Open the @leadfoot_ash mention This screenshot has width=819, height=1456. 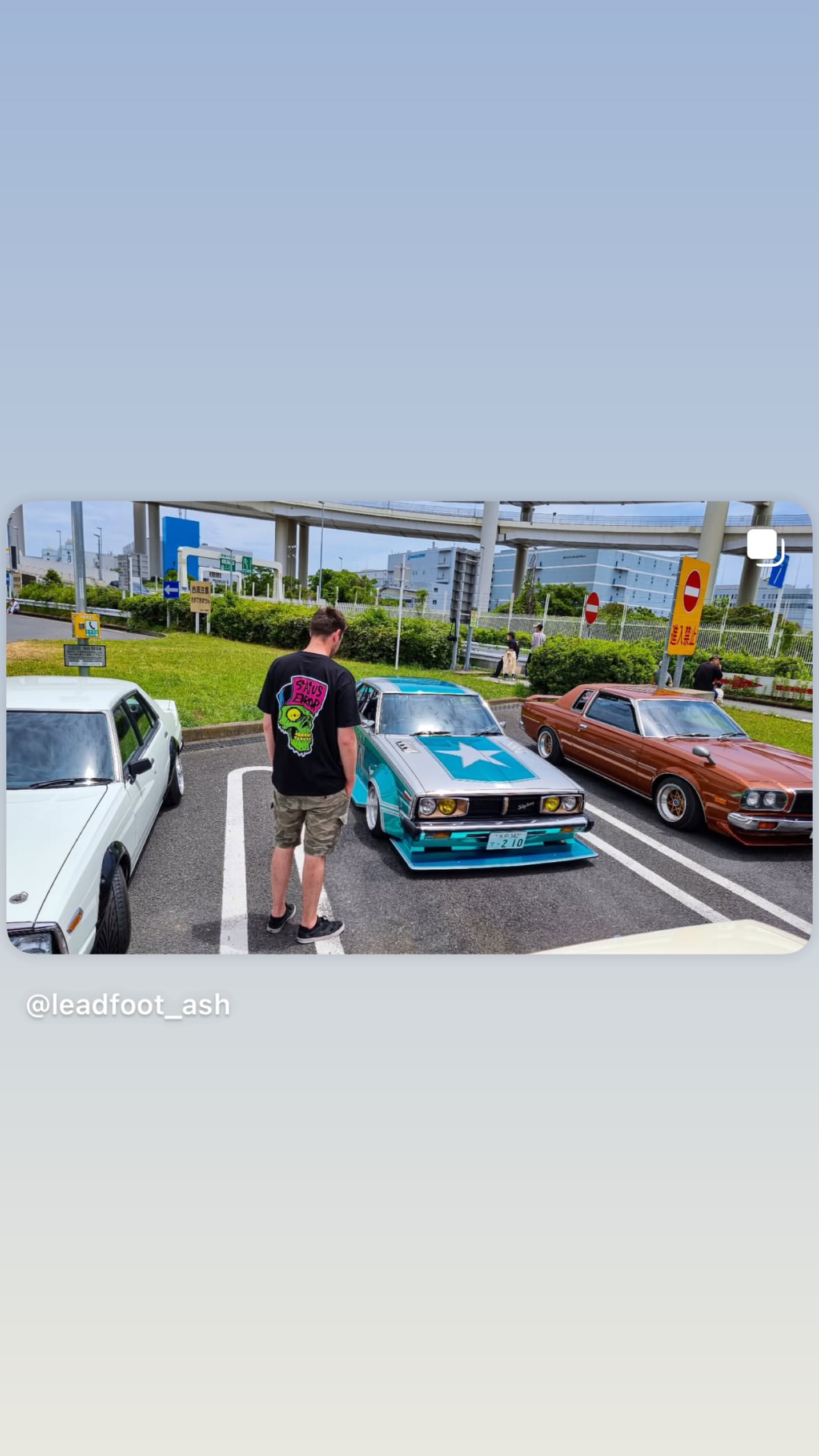(x=128, y=1005)
